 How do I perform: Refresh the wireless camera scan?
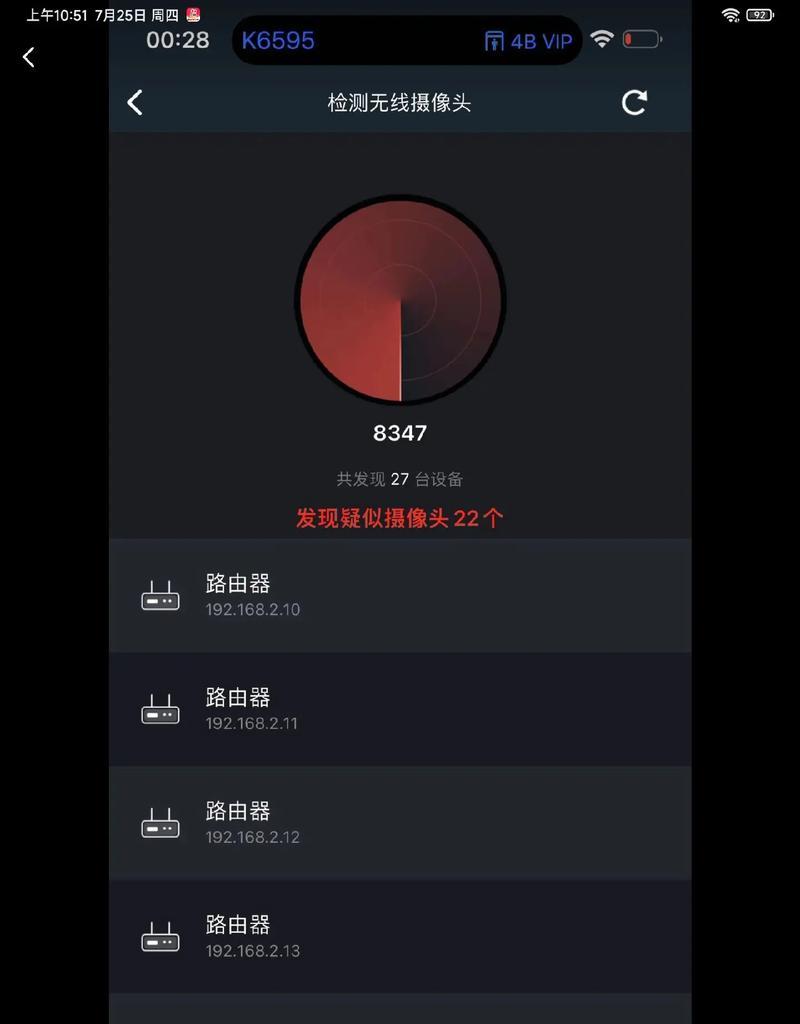[634, 102]
